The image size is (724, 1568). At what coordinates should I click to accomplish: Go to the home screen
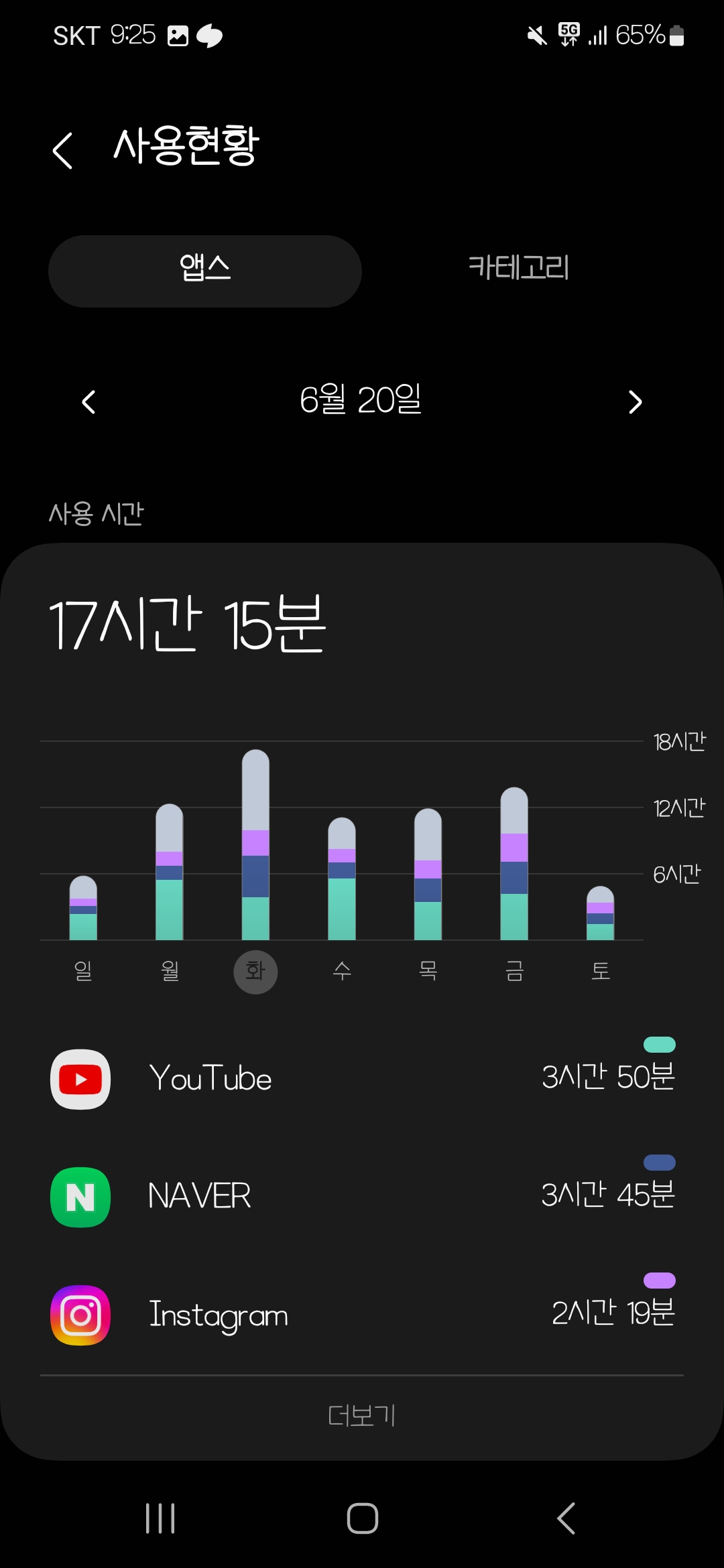tap(362, 1518)
